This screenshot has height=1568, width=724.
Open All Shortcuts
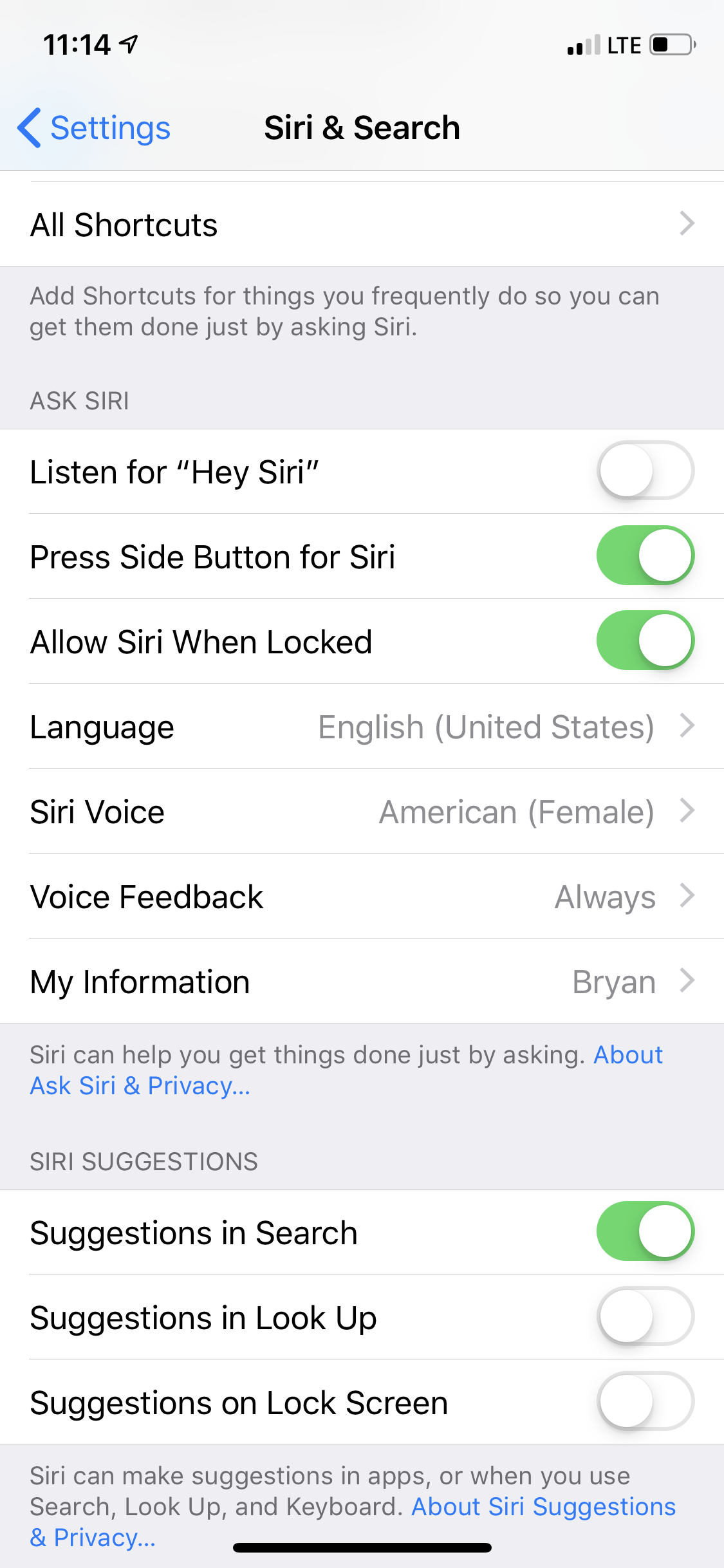[x=362, y=225]
